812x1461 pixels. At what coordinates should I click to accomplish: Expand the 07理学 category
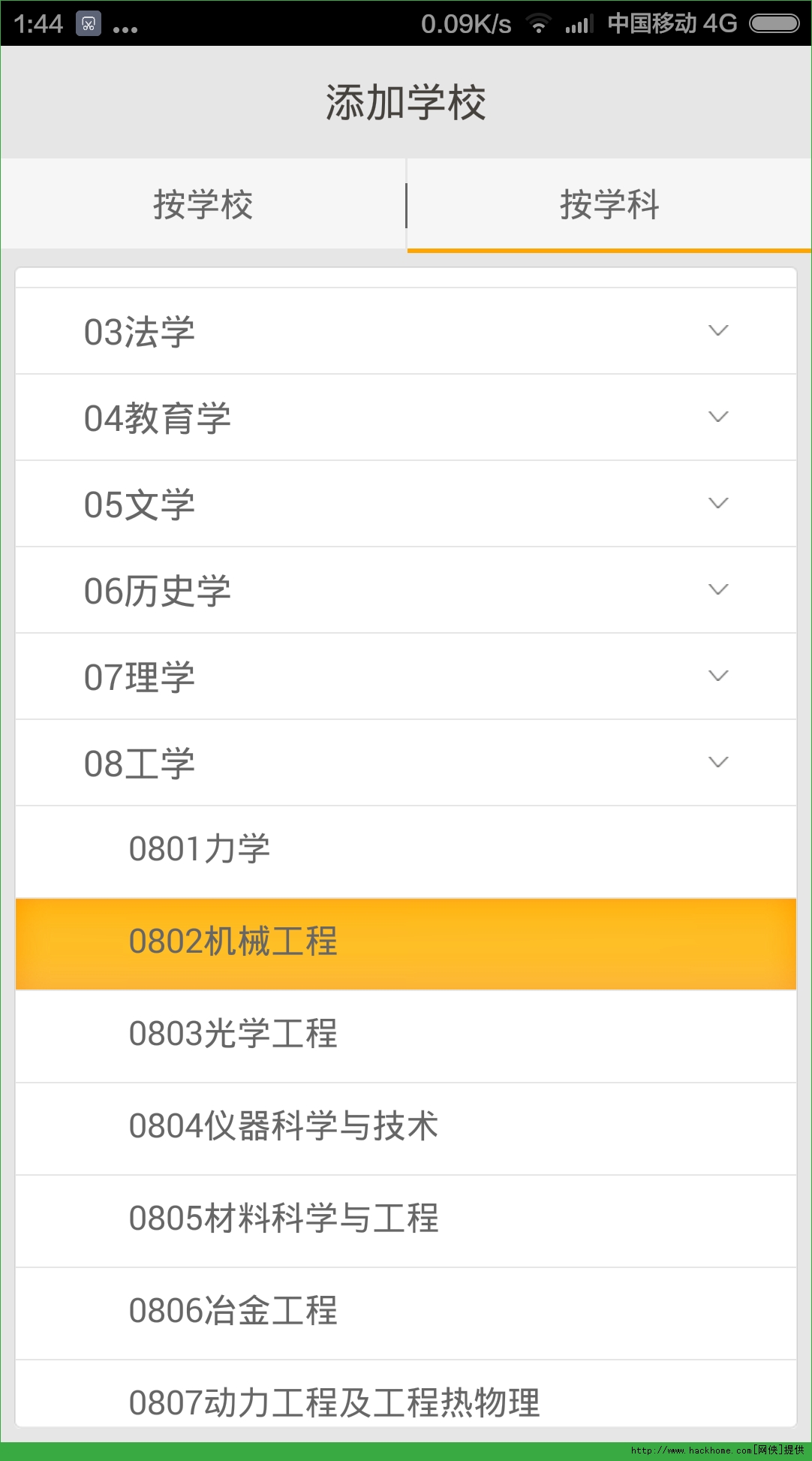click(405, 676)
